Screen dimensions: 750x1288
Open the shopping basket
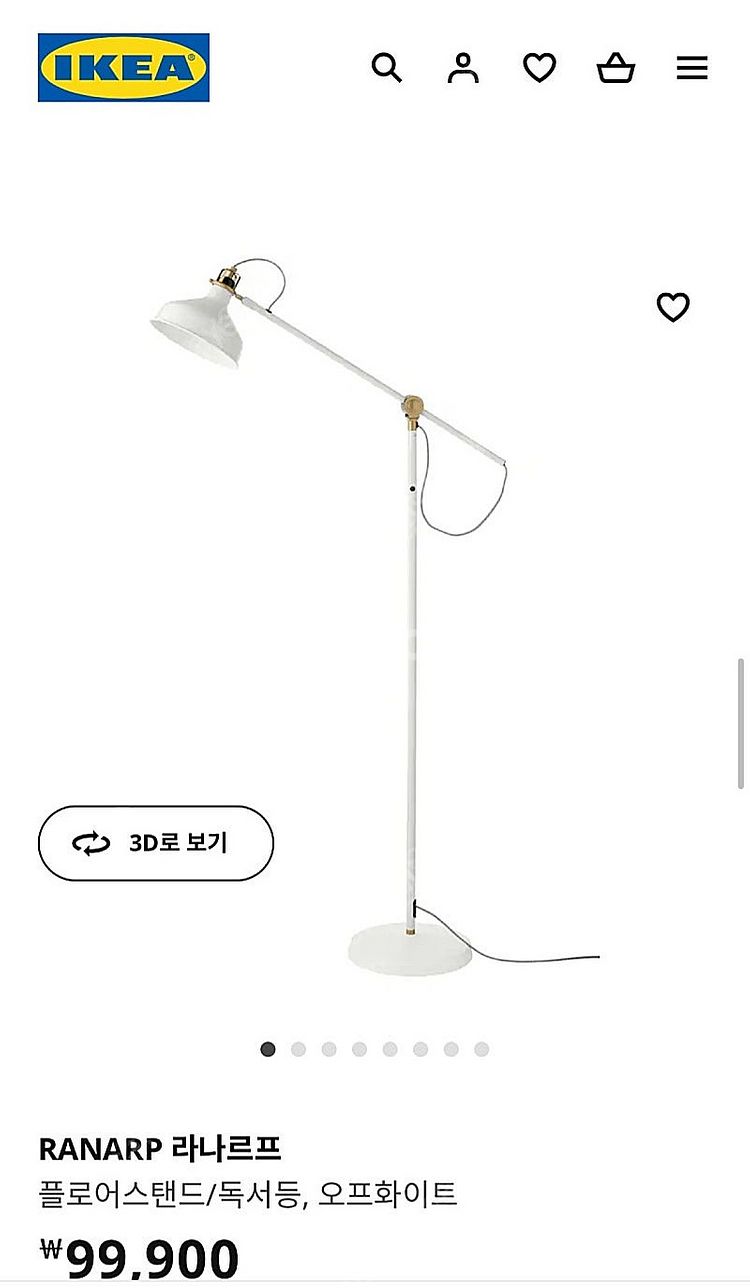(x=616, y=68)
